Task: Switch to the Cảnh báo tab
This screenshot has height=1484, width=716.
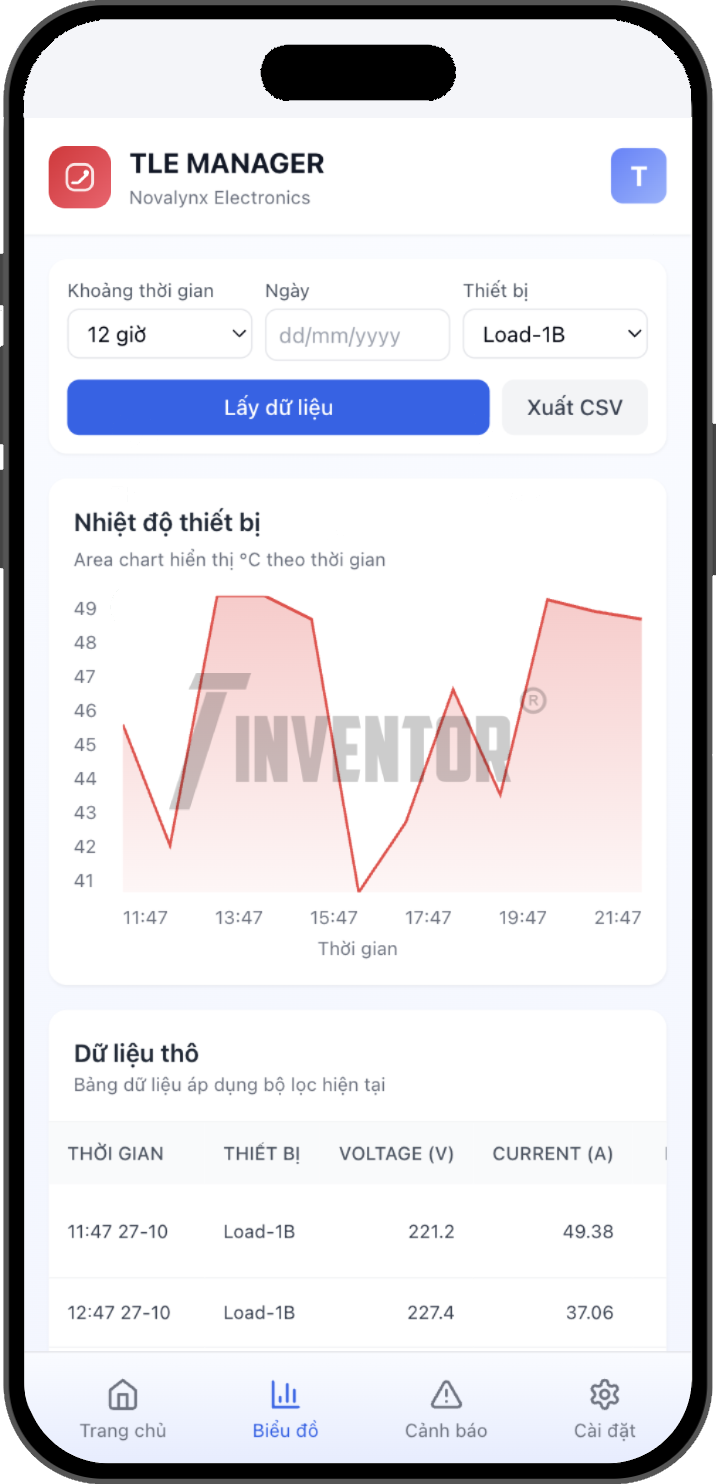Action: [446, 1409]
